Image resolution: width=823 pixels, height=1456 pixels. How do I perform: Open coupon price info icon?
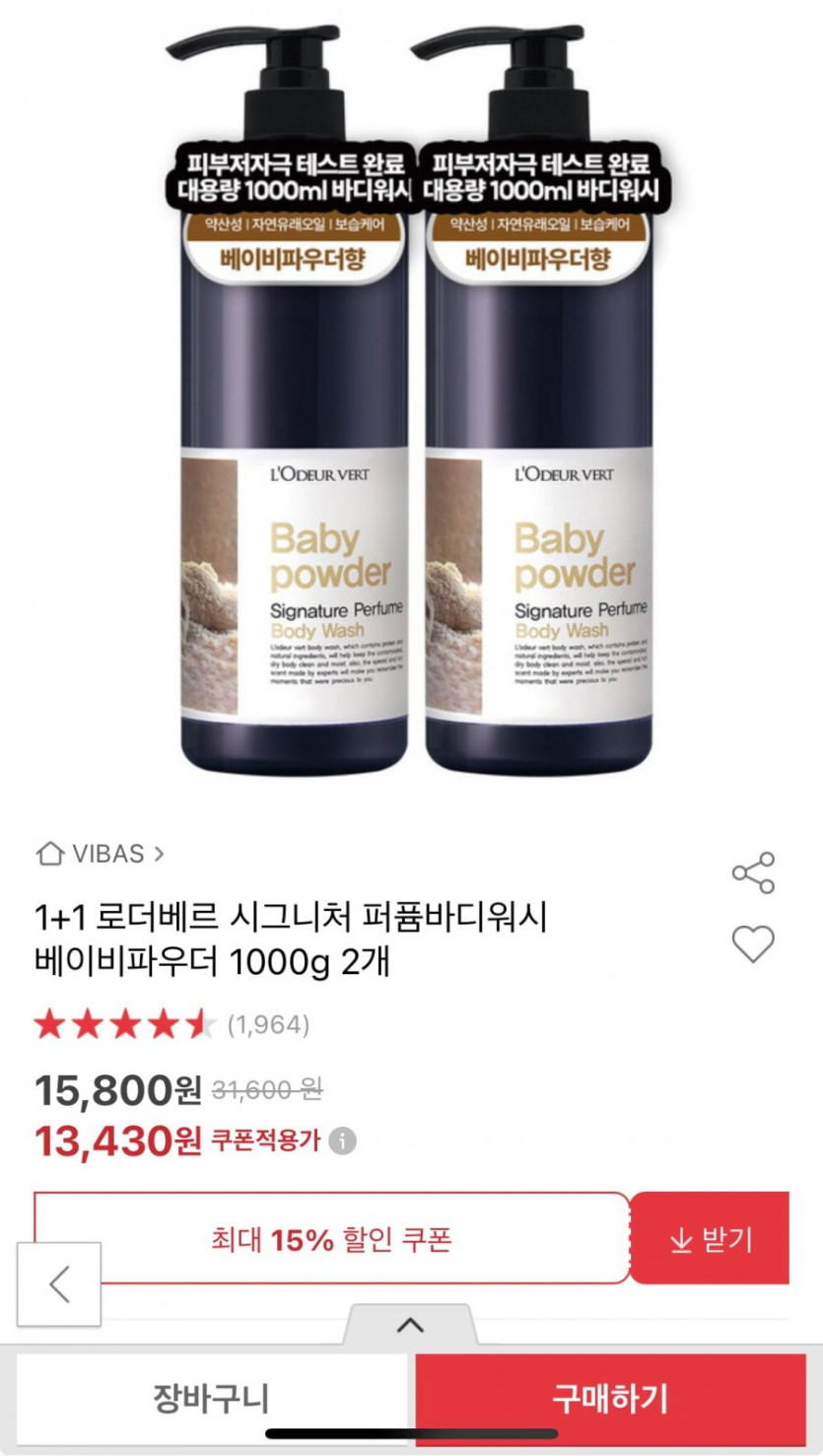[x=342, y=1142]
